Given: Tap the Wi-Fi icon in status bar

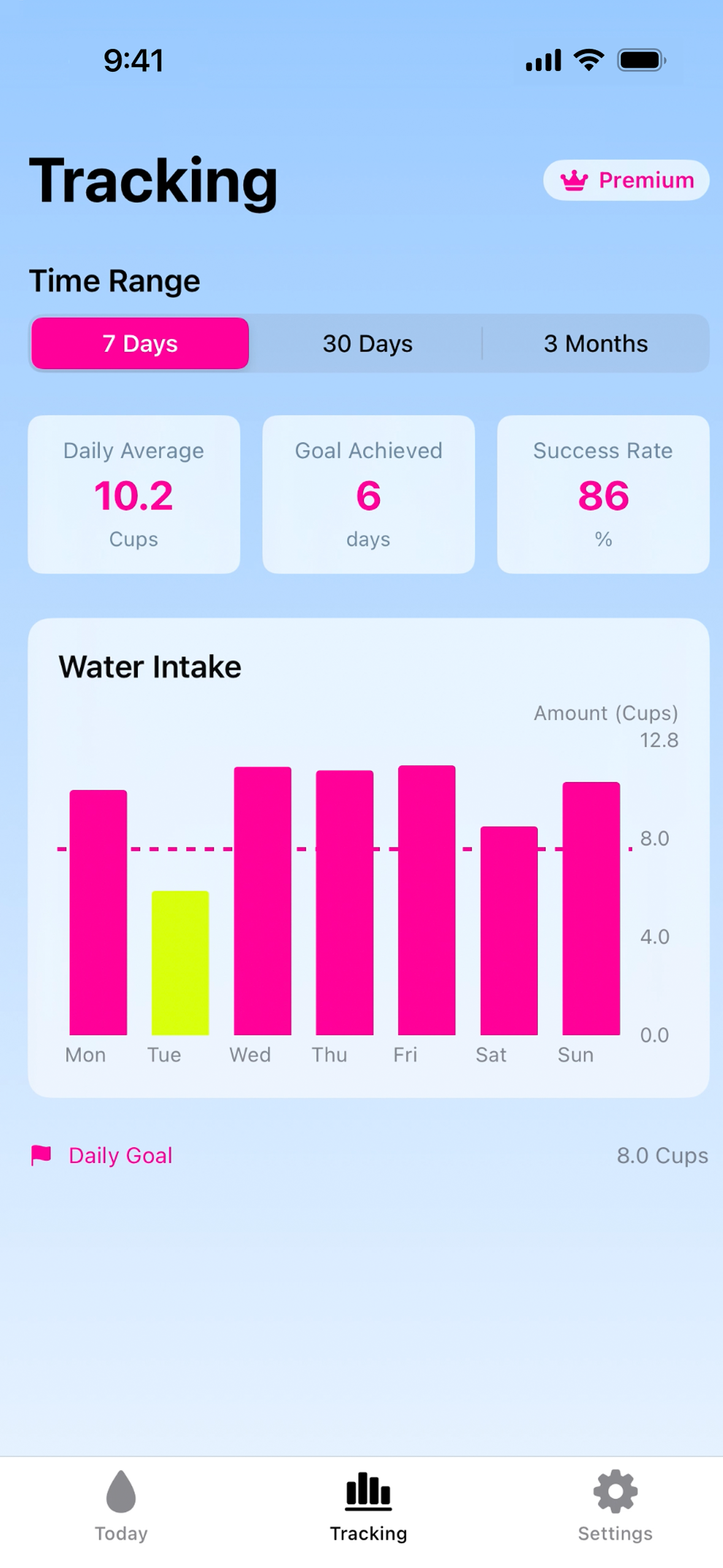Looking at the screenshot, I should pyautogui.click(x=587, y=60).
